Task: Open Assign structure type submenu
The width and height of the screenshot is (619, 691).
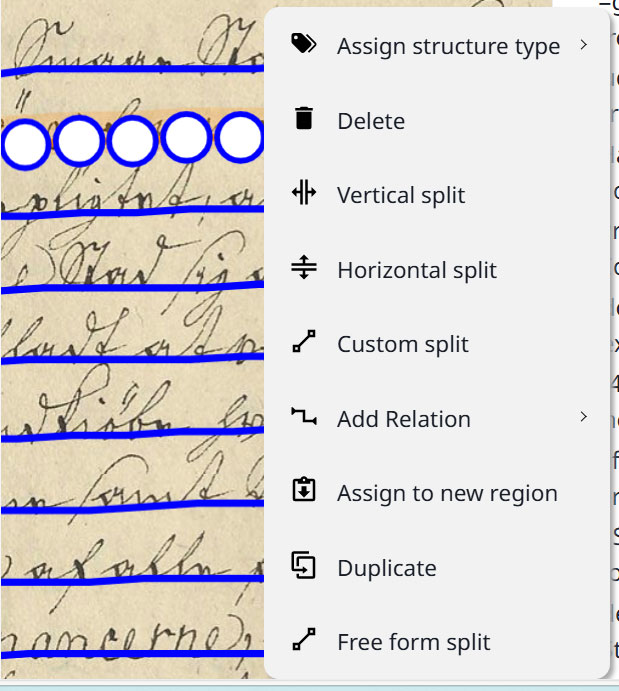Action: point(447,47)
